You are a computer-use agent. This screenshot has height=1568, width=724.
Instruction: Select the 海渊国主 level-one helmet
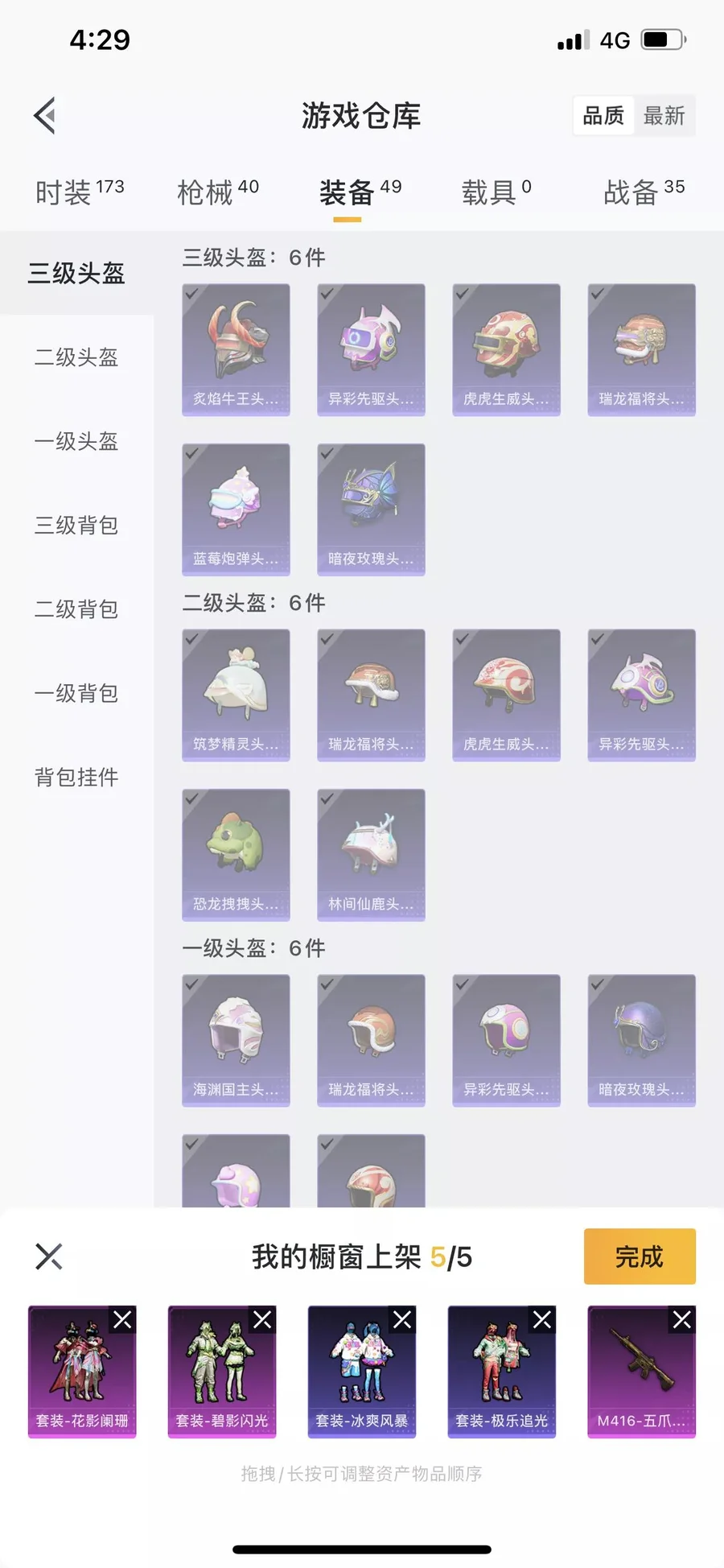236,1040
